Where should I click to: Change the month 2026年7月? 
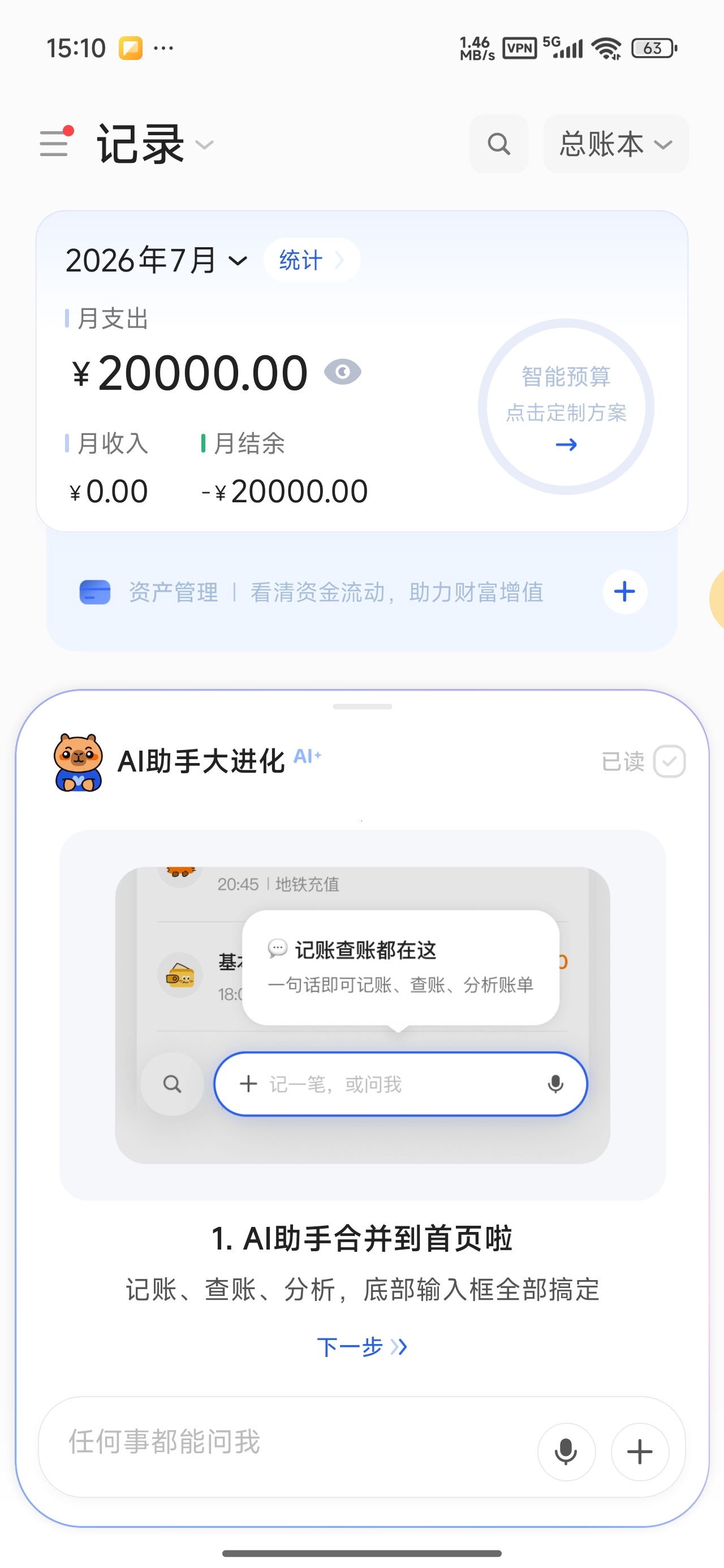156,261
